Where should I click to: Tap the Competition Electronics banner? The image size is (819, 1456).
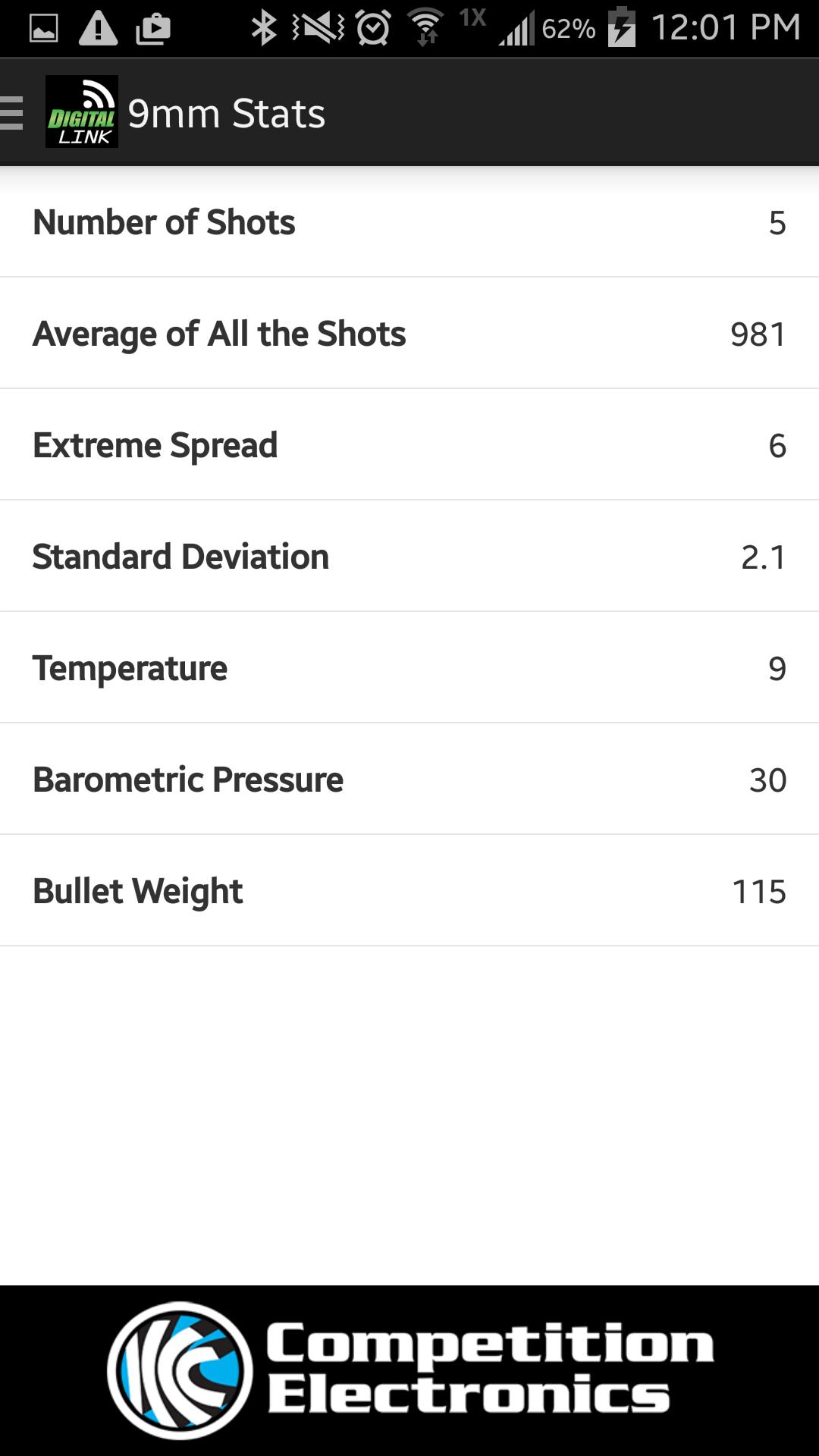pyautogui.click(x=409, y=1370)
